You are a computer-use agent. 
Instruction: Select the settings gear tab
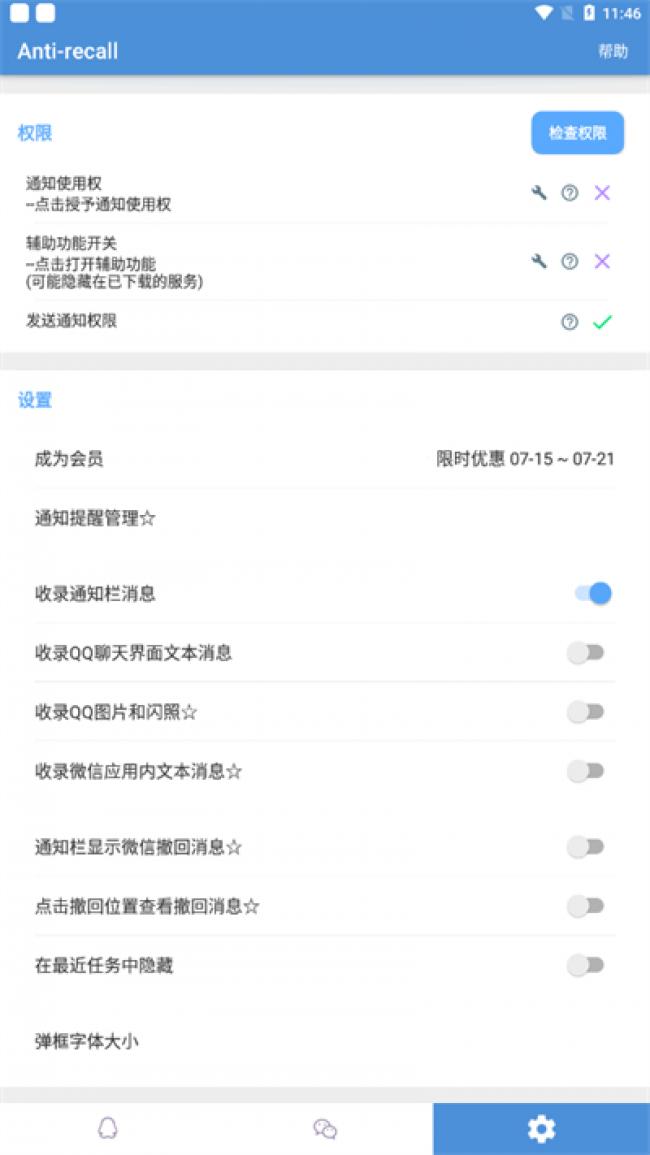[x=541, y=1129]
